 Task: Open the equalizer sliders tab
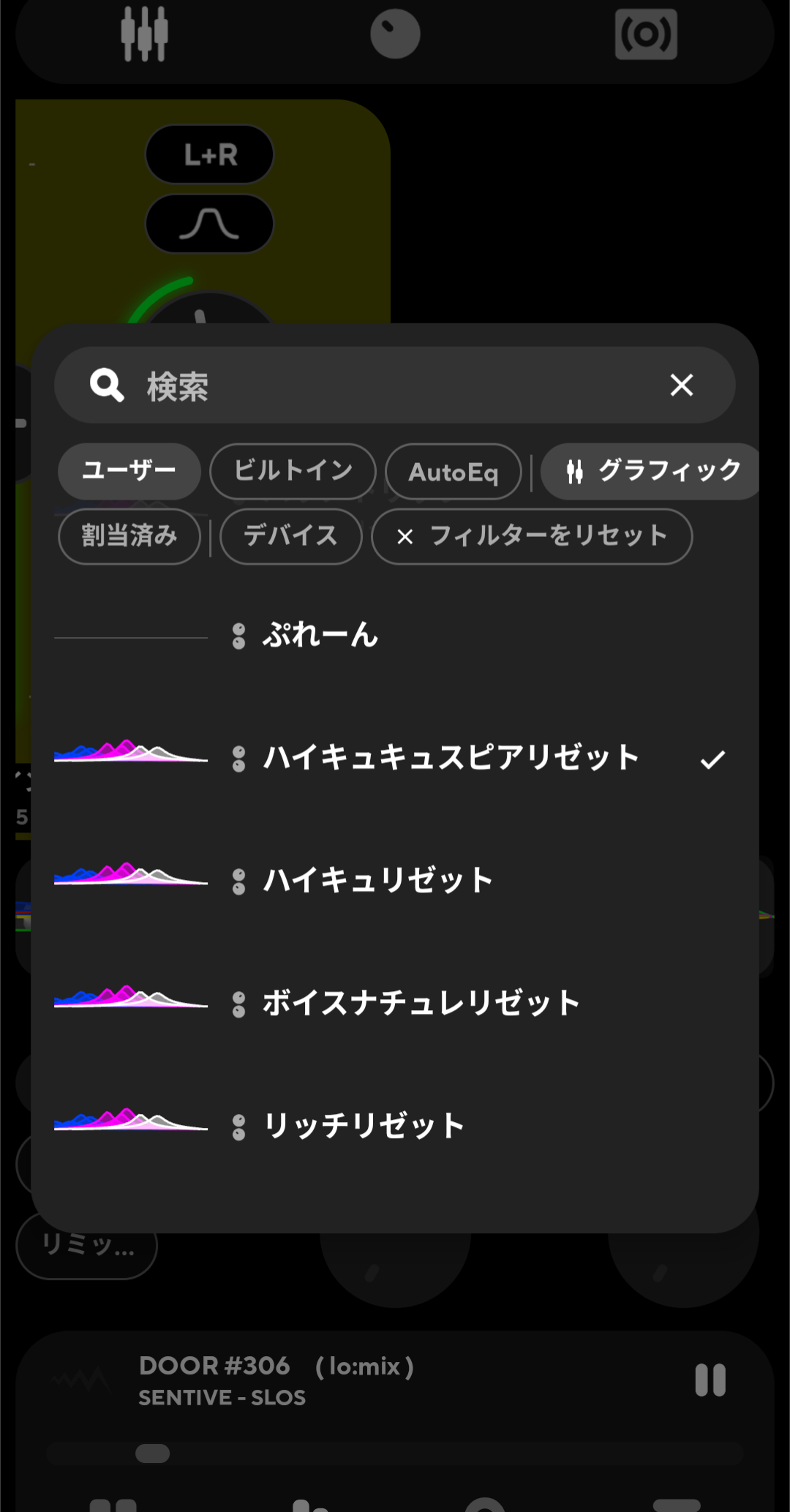pos(144,34)
